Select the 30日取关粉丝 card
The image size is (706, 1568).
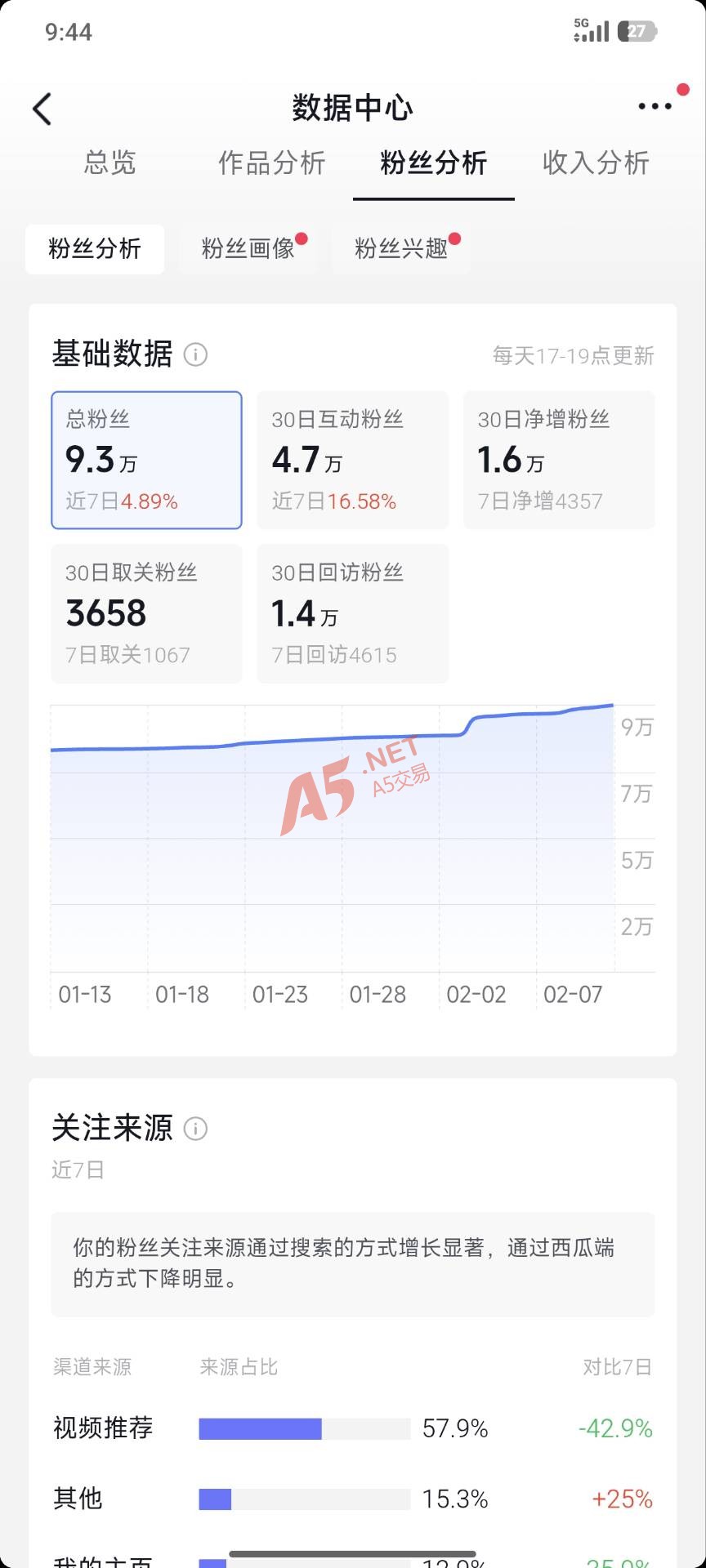pyautogui.click(x=147, y=613)
